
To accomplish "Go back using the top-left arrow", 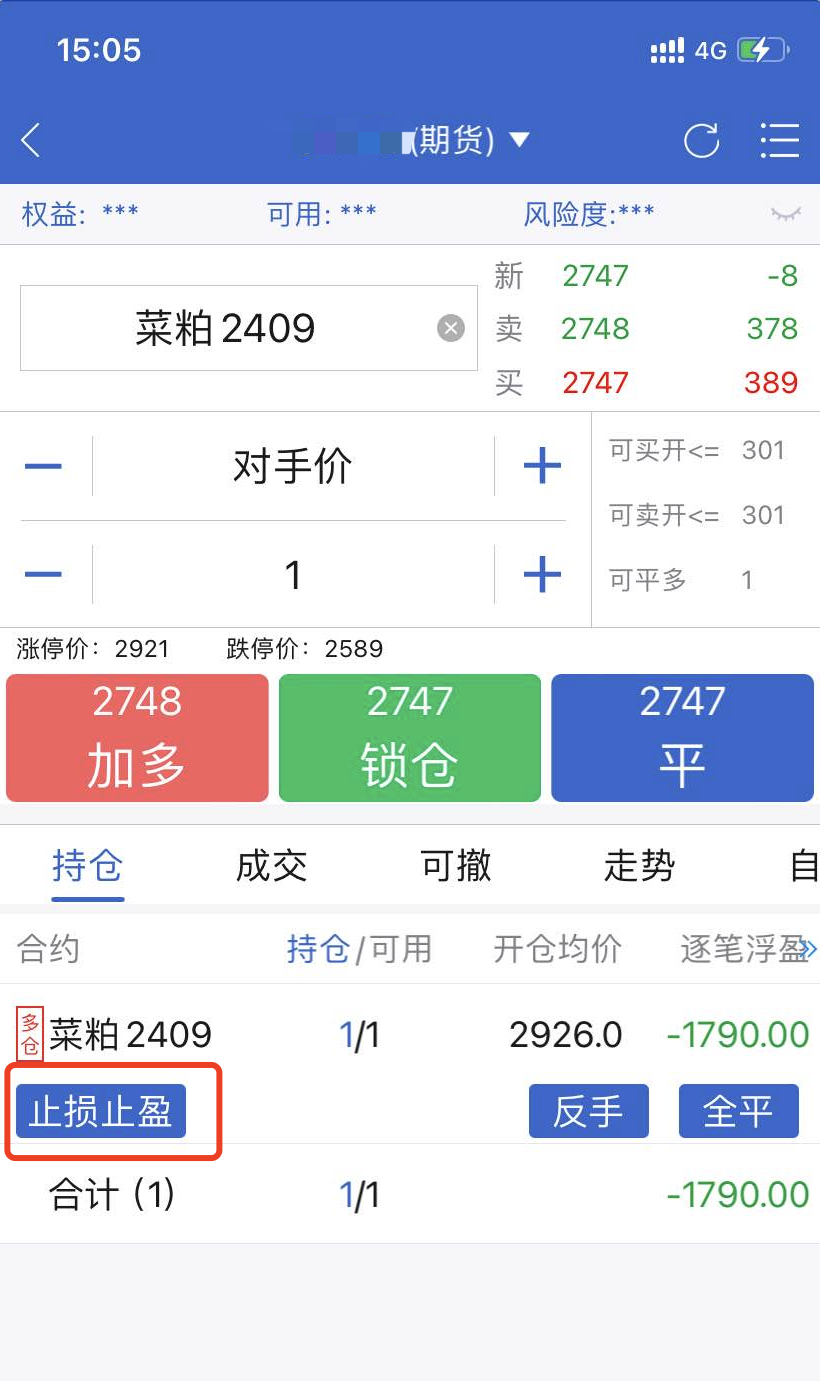I will coord(31,141).
